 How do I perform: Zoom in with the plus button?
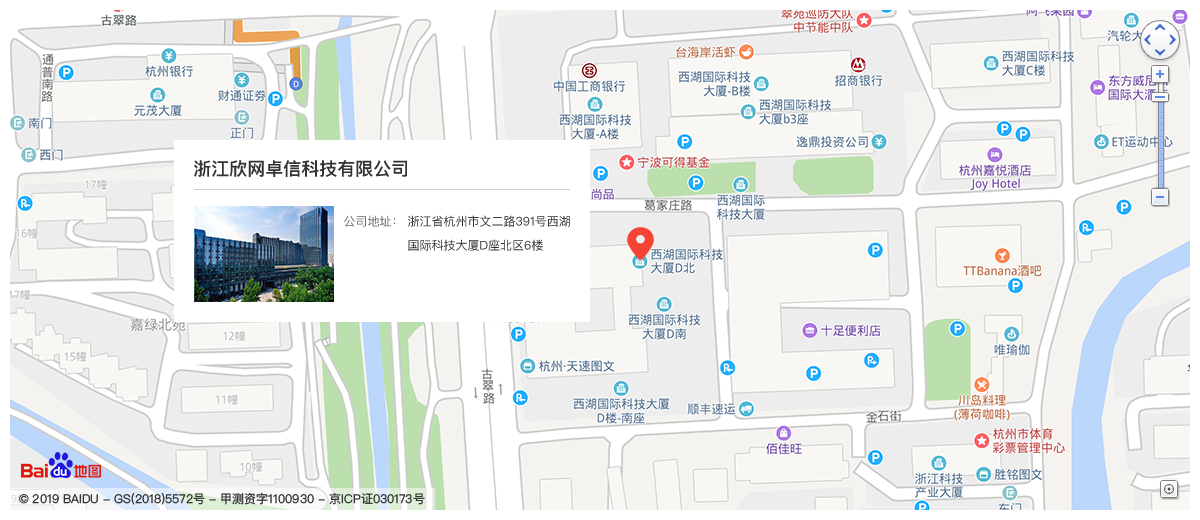(x=1160, y=74)
